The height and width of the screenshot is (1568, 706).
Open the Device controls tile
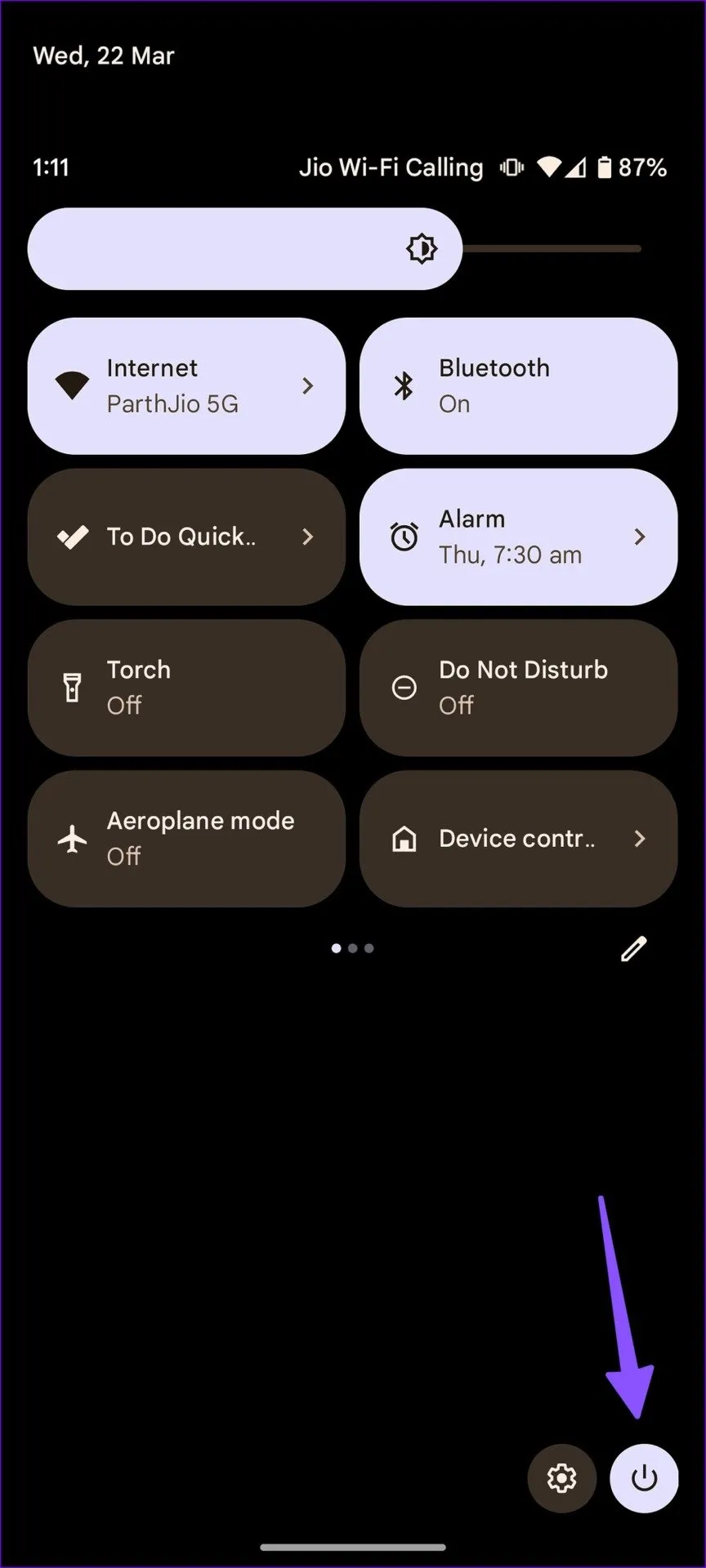[x=518, y=839]
